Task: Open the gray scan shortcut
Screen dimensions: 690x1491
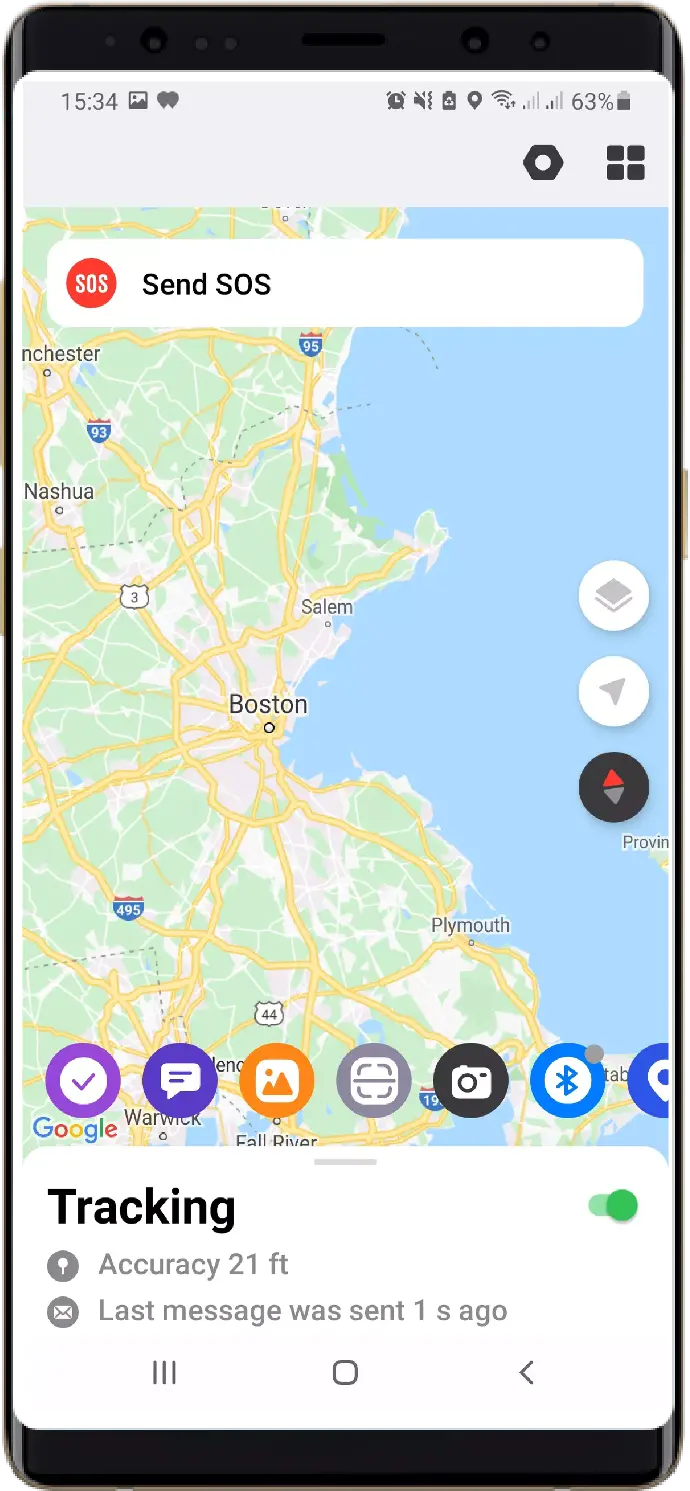Action: point(374,1081)
